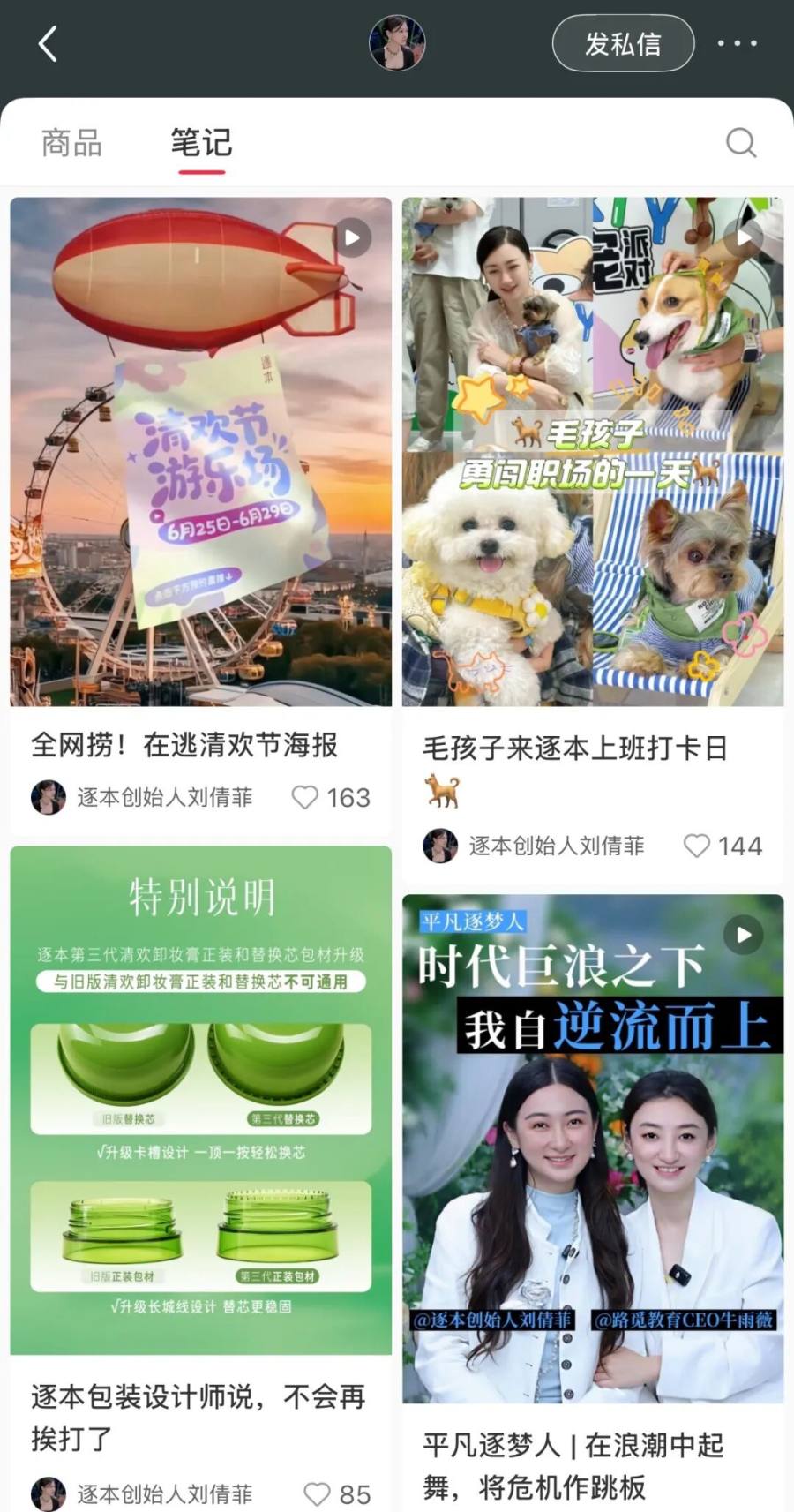Open the 时代巨浪之下 video note

pyautogui.click(x=592, y=1147)
